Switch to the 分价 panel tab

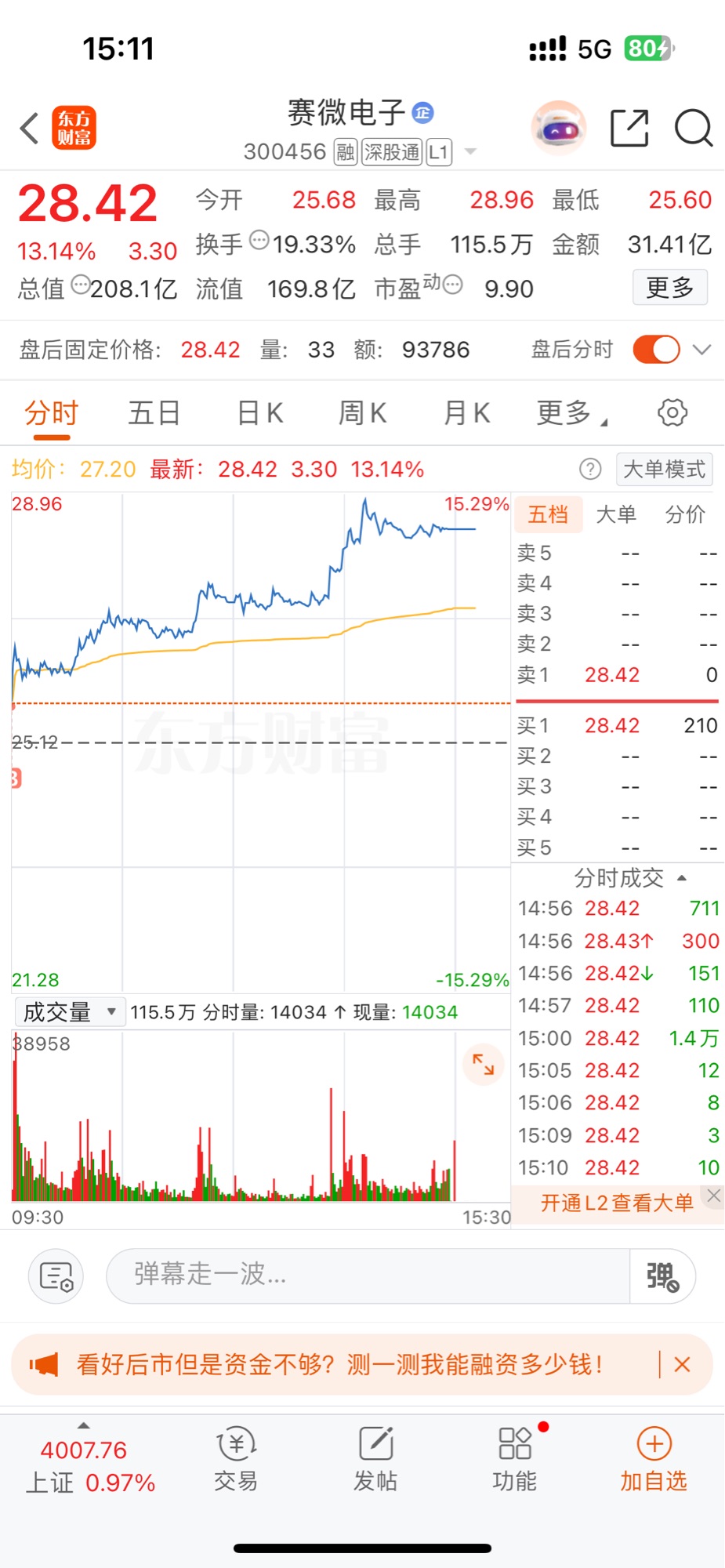(x=685, y=515)
